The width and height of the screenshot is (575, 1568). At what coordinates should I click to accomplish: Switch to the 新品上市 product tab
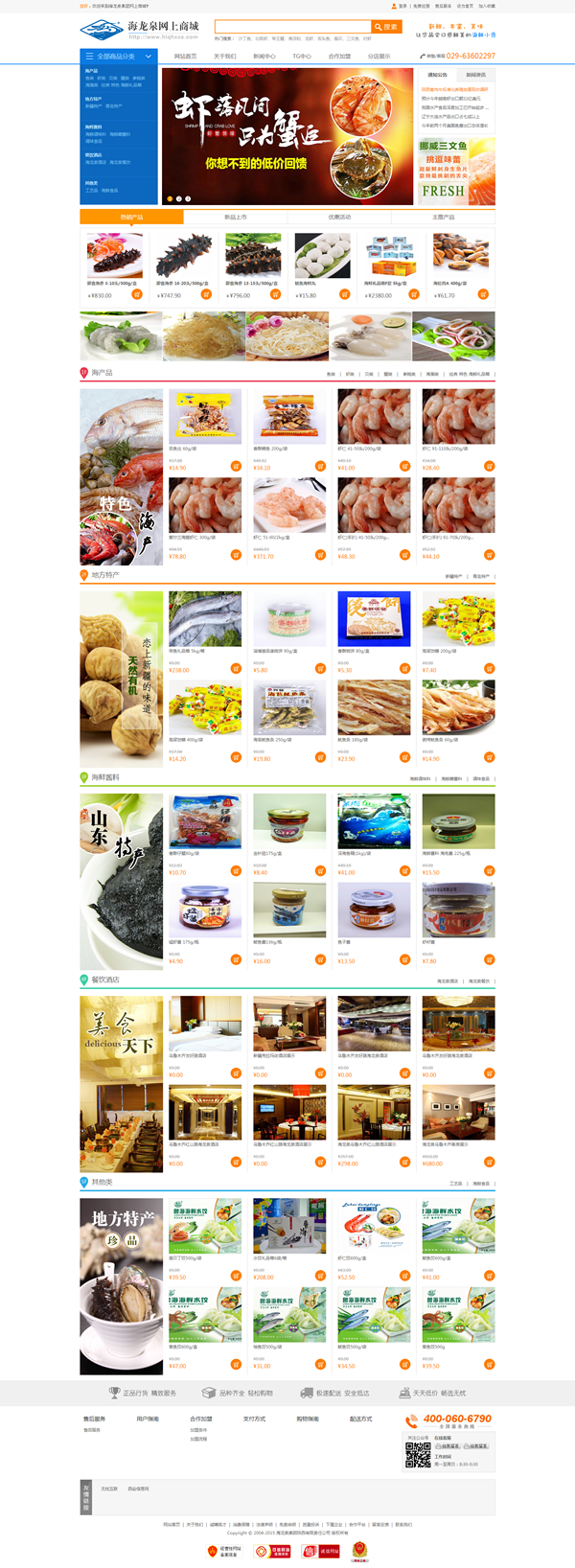pos(236,218)
